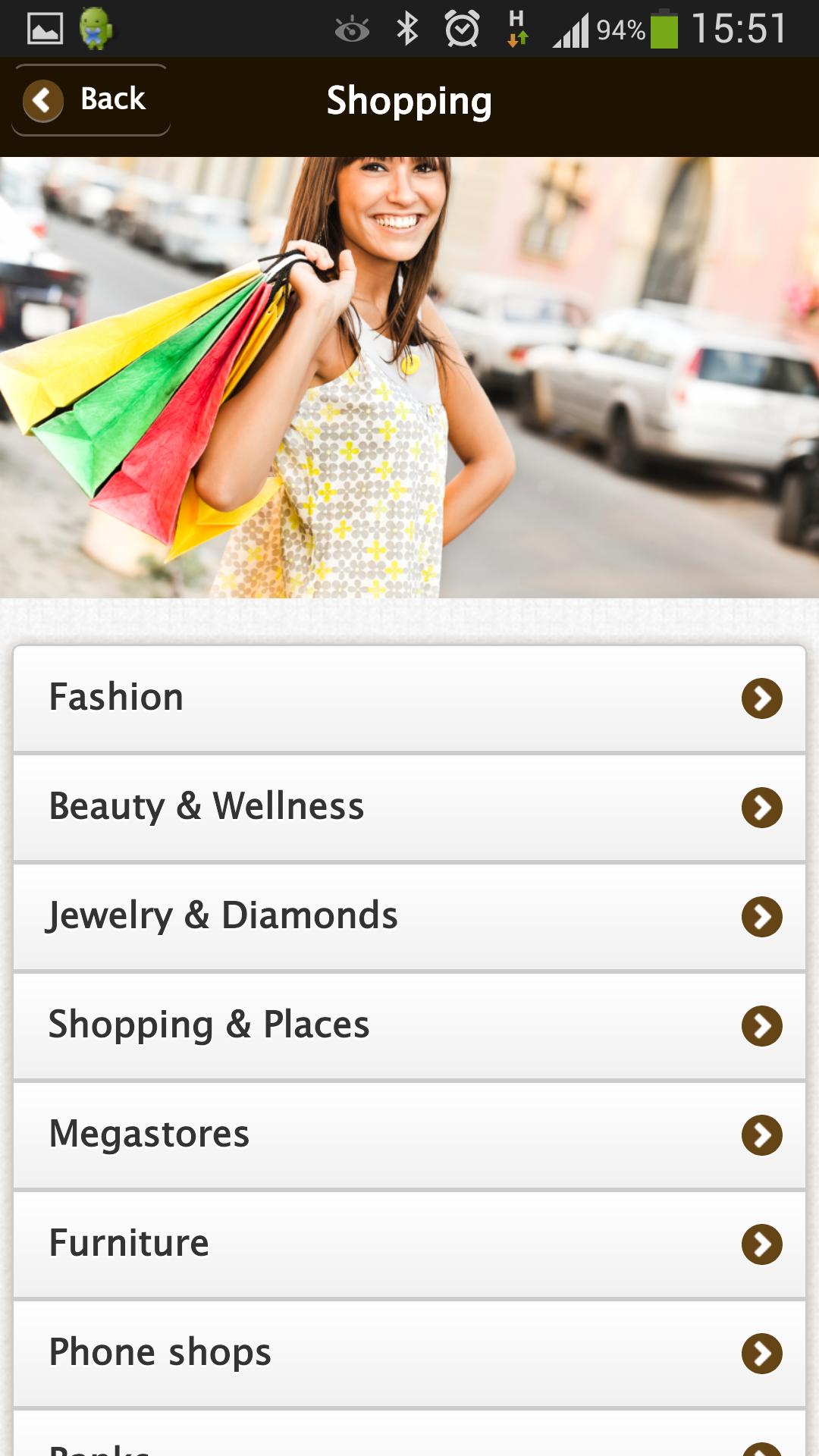Open the Phone shops chevron arrow
819x1456 pixels.
[762, 1352]
